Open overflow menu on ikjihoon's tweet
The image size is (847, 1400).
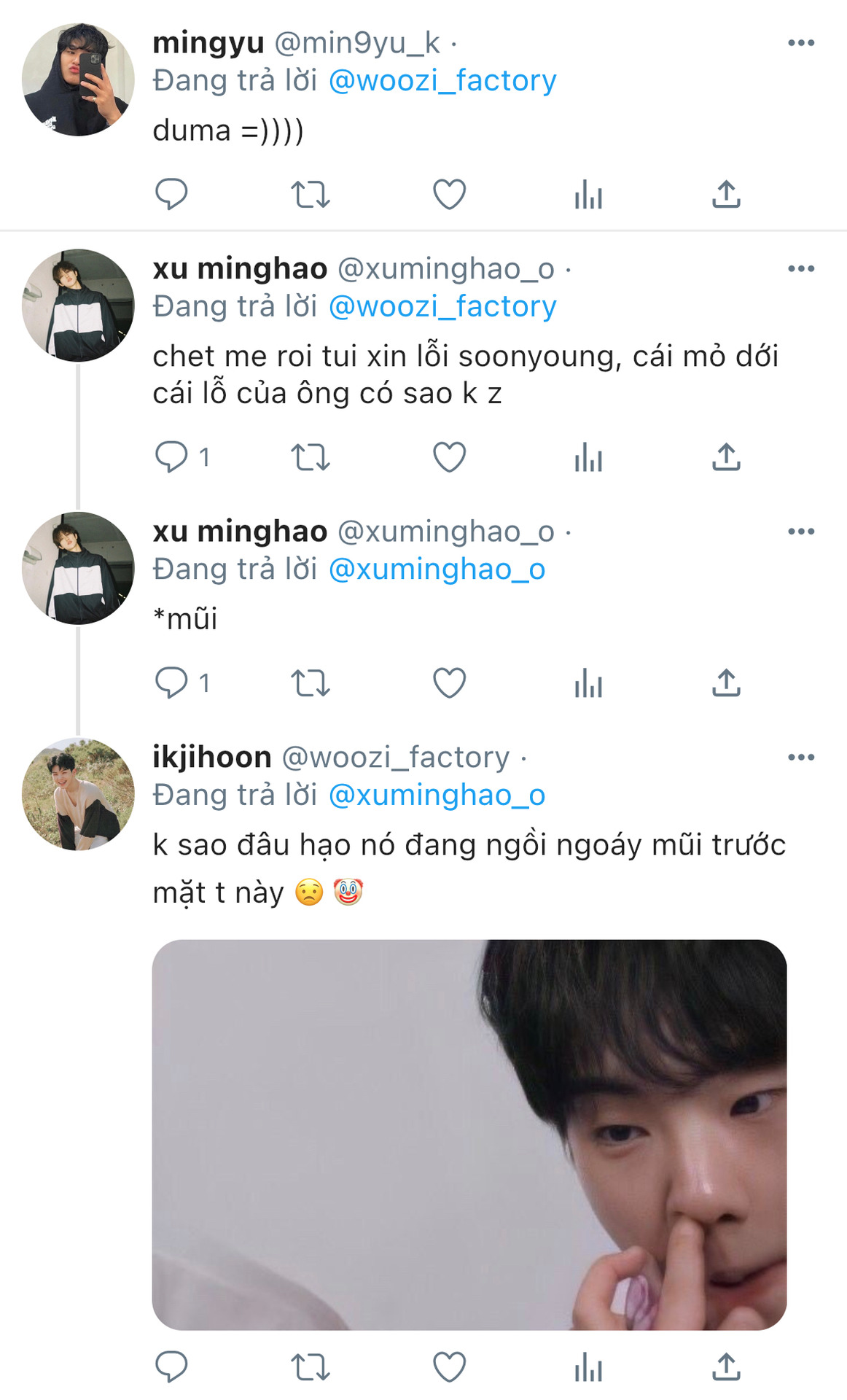click(x=800, y=758)
